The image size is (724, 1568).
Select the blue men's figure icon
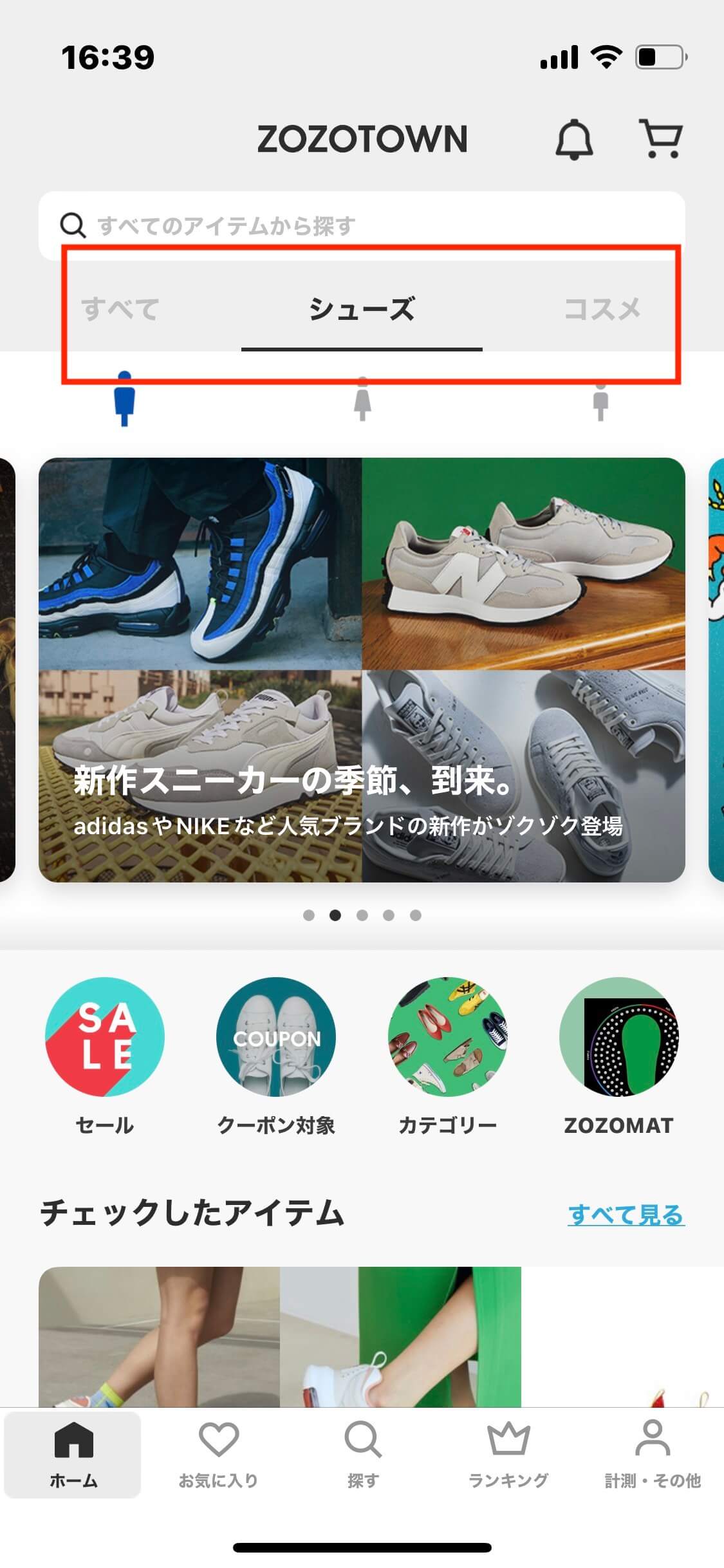[x=124, y=399]
